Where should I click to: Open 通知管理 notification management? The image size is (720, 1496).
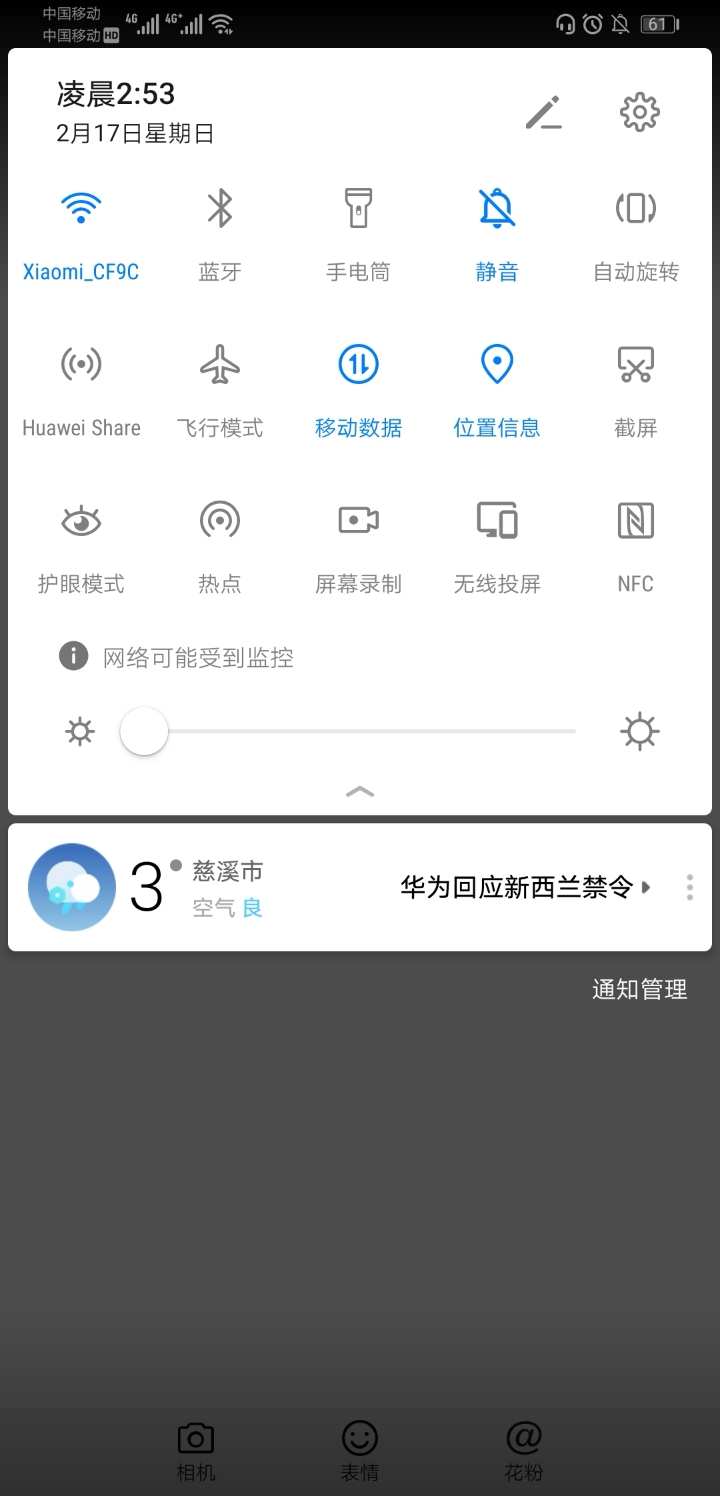[x=639, y=989]
